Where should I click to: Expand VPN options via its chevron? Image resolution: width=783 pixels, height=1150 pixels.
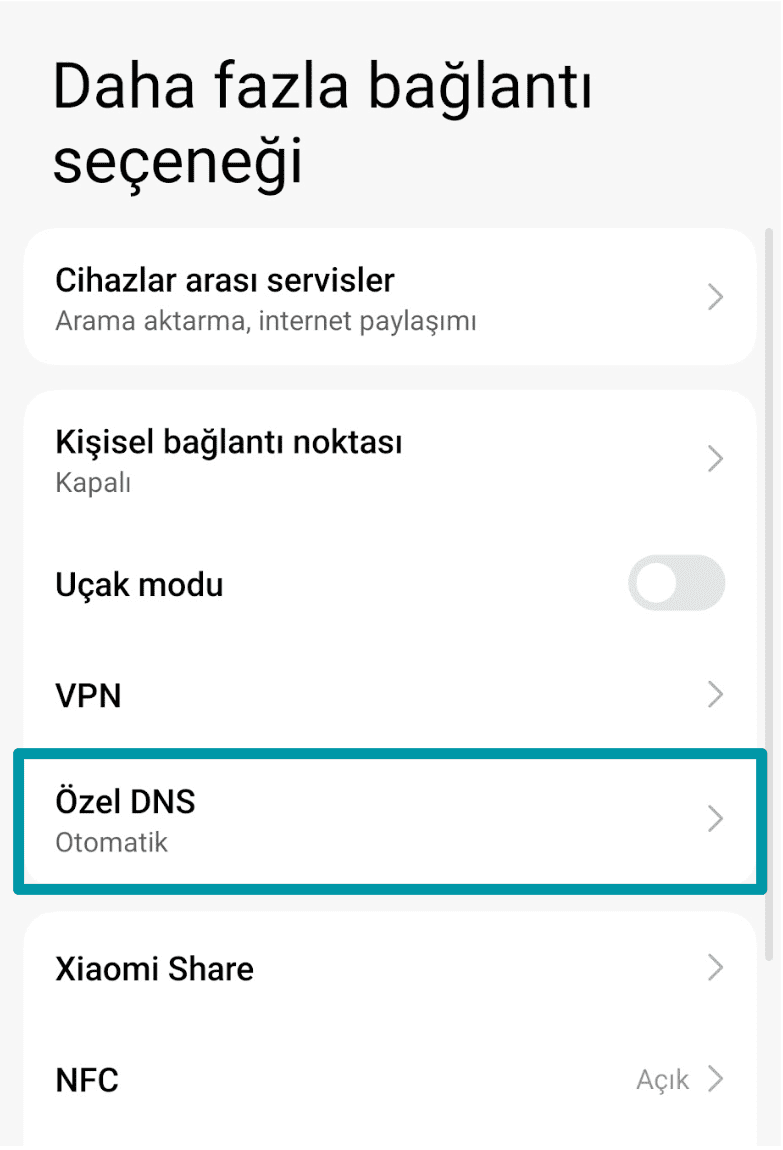(x=715, y=693)
